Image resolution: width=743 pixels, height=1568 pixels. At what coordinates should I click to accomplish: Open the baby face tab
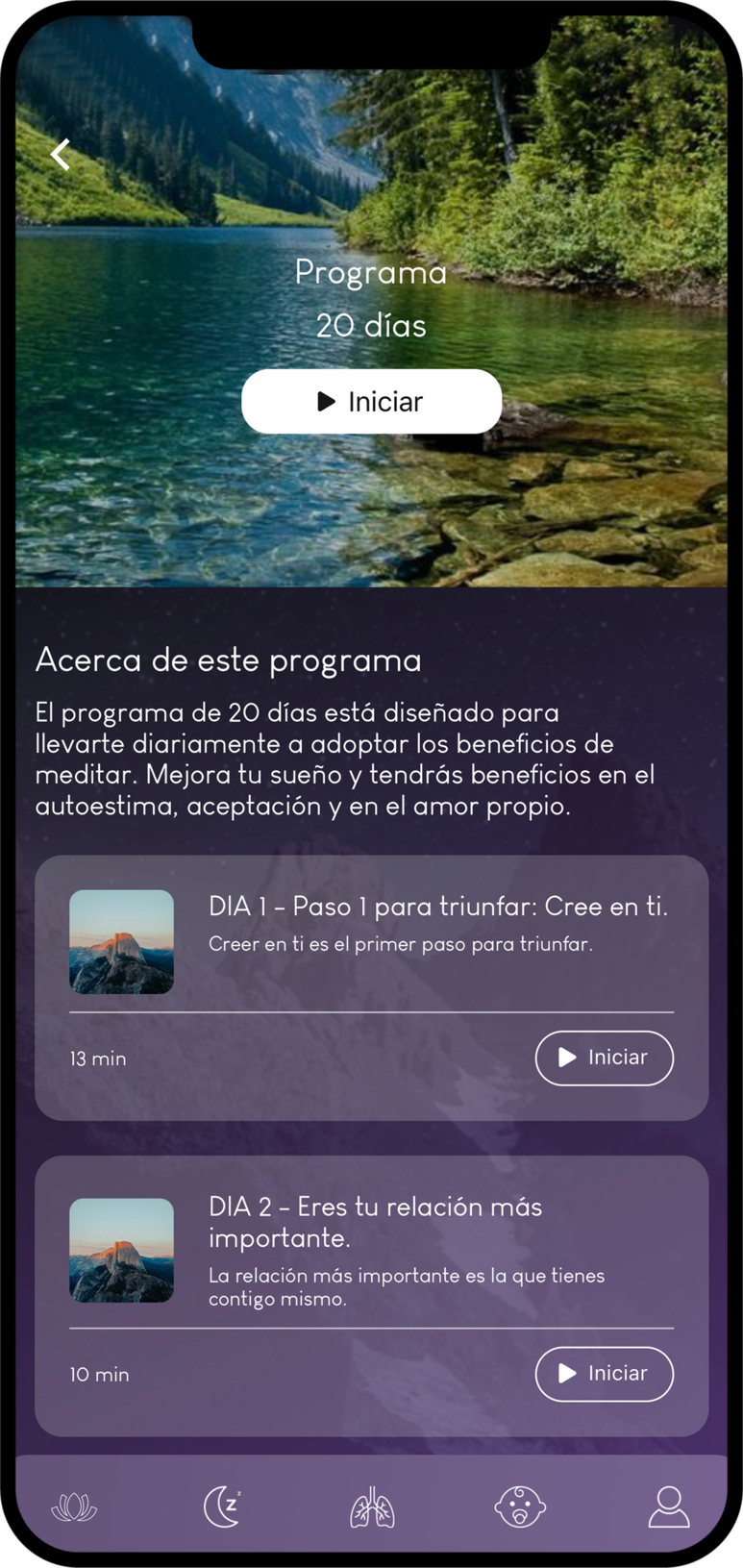point(520,1506)
